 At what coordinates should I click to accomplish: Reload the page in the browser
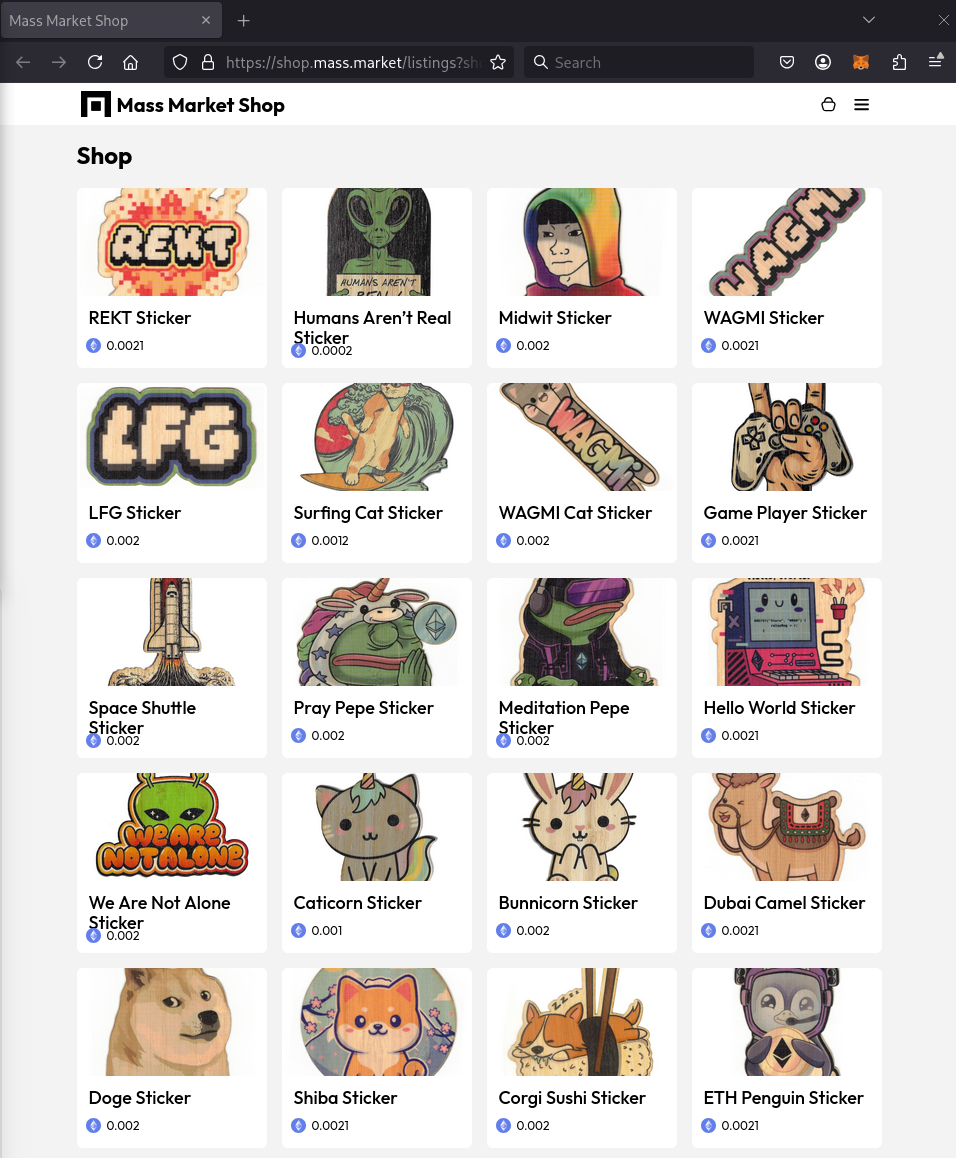[x=95, y=62]
